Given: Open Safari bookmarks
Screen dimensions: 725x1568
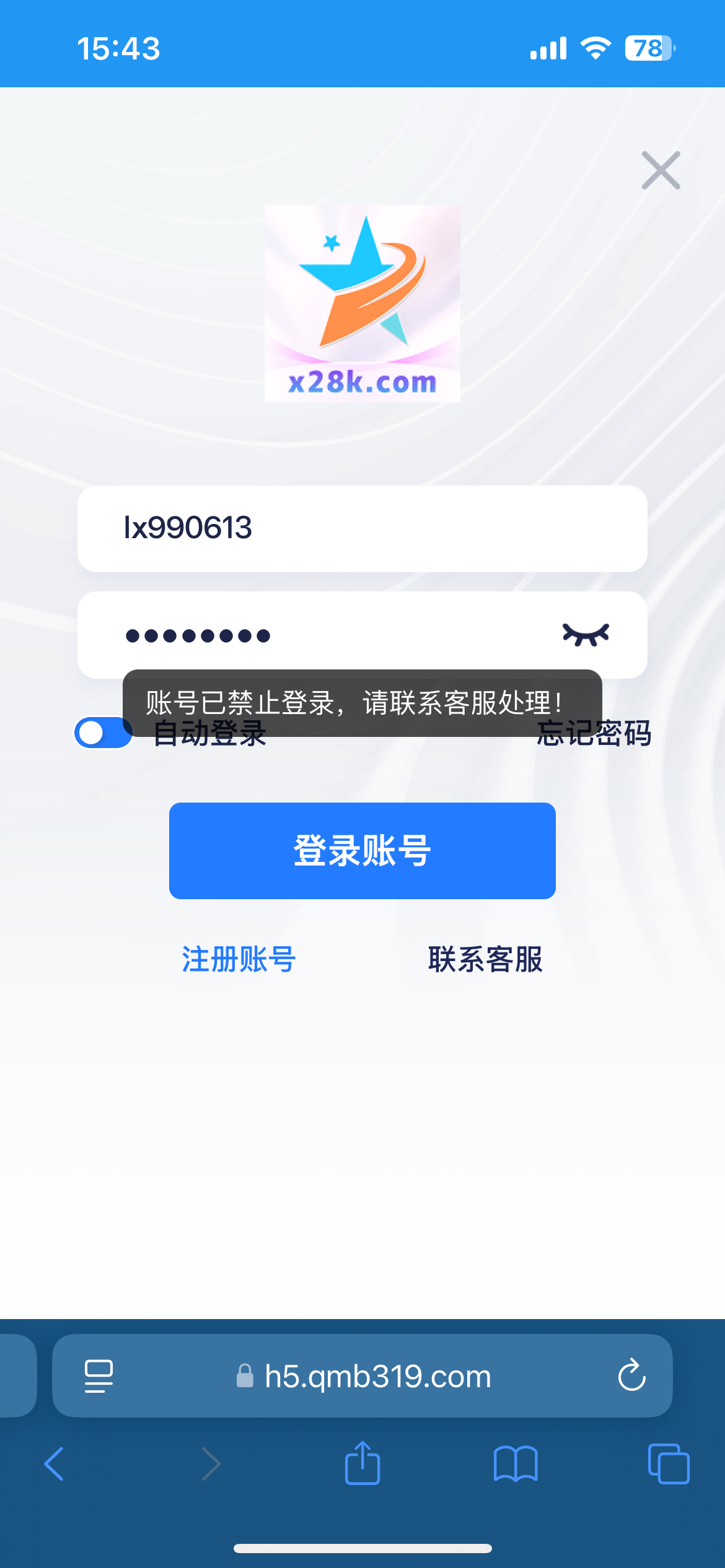Looking at the screenshot, I should tap(516, 1464).
